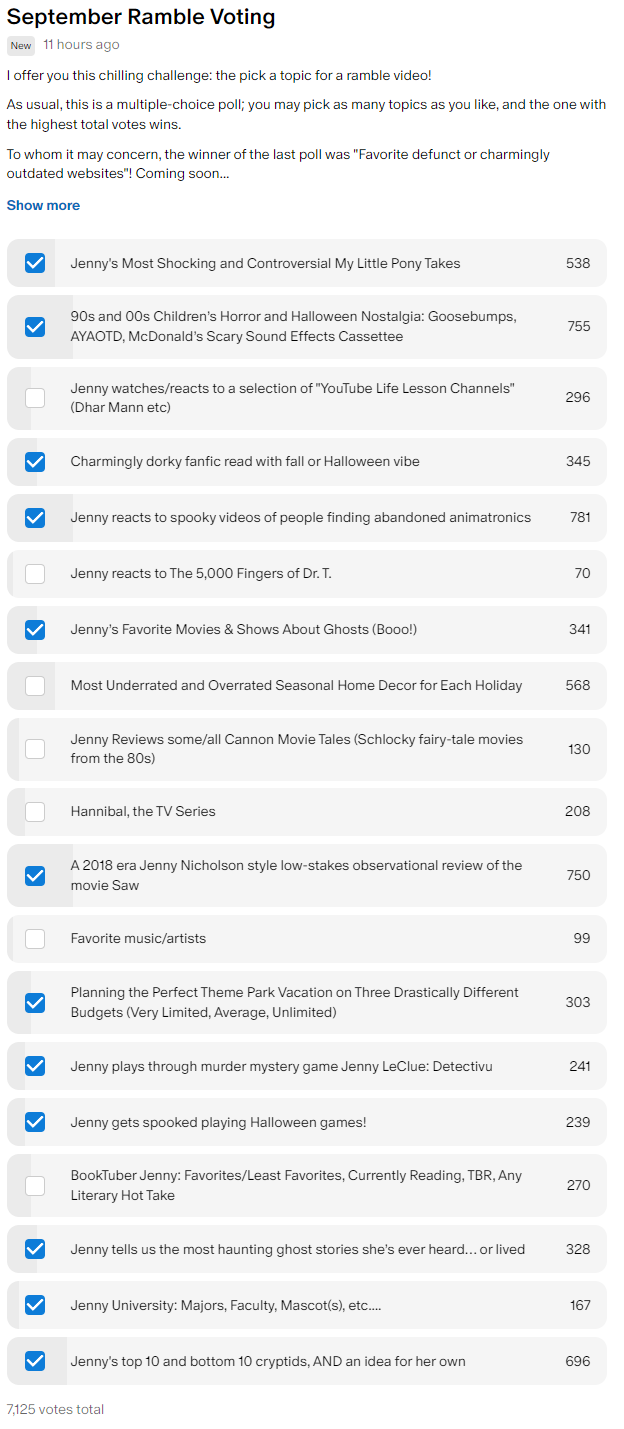The image size is (624, 1429).
Task: Remove vote from the Saw review option
Action: pyautogui.click(x=35, y=875)
